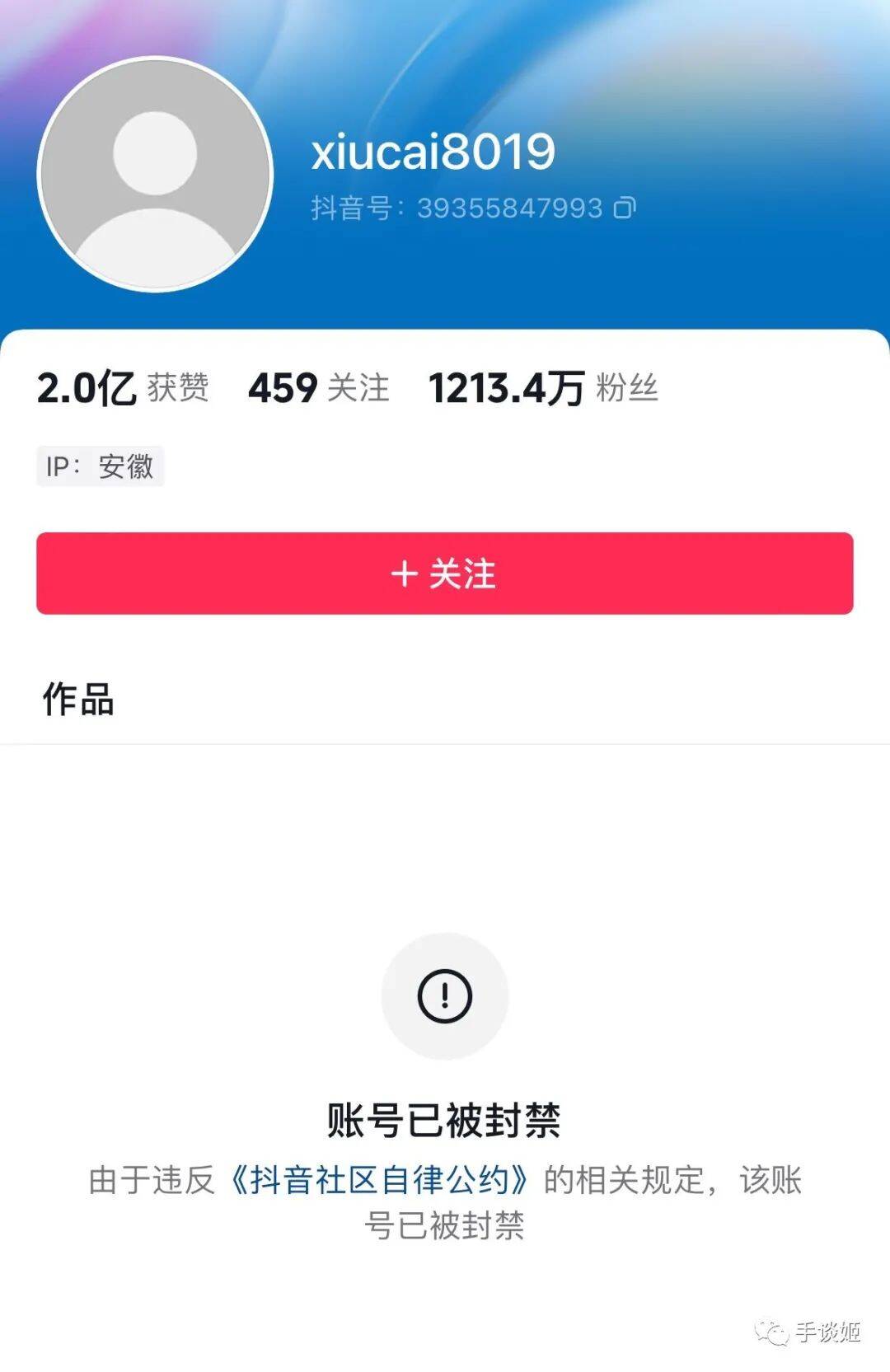Image resolution: width=890 pixels, height=1372 pixels.
Task: Copy the Douyin ID number
Action: coord(625,208)
